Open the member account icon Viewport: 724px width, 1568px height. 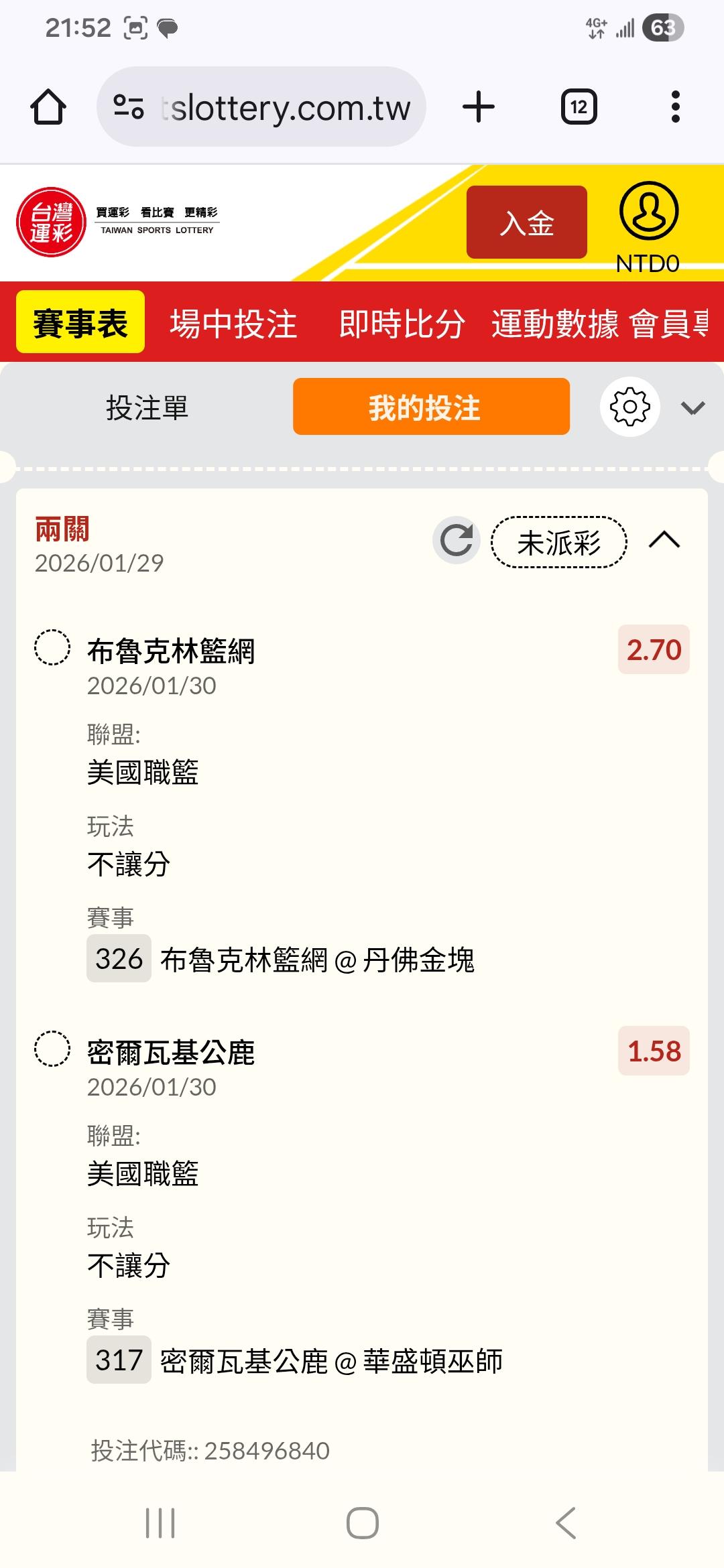pos(648,212)
